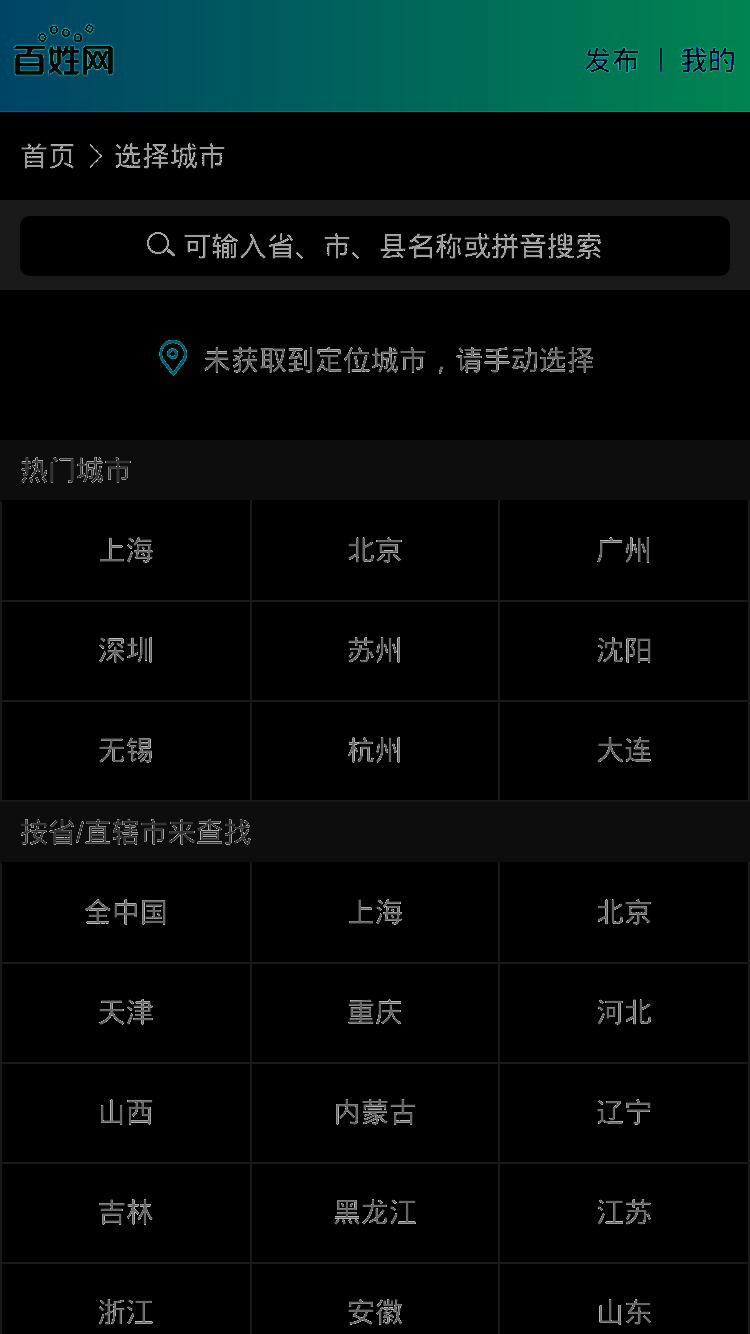This screenshot has width=750, height=1334.
Task: Select 沈阳 city
Action: (624, 650)
